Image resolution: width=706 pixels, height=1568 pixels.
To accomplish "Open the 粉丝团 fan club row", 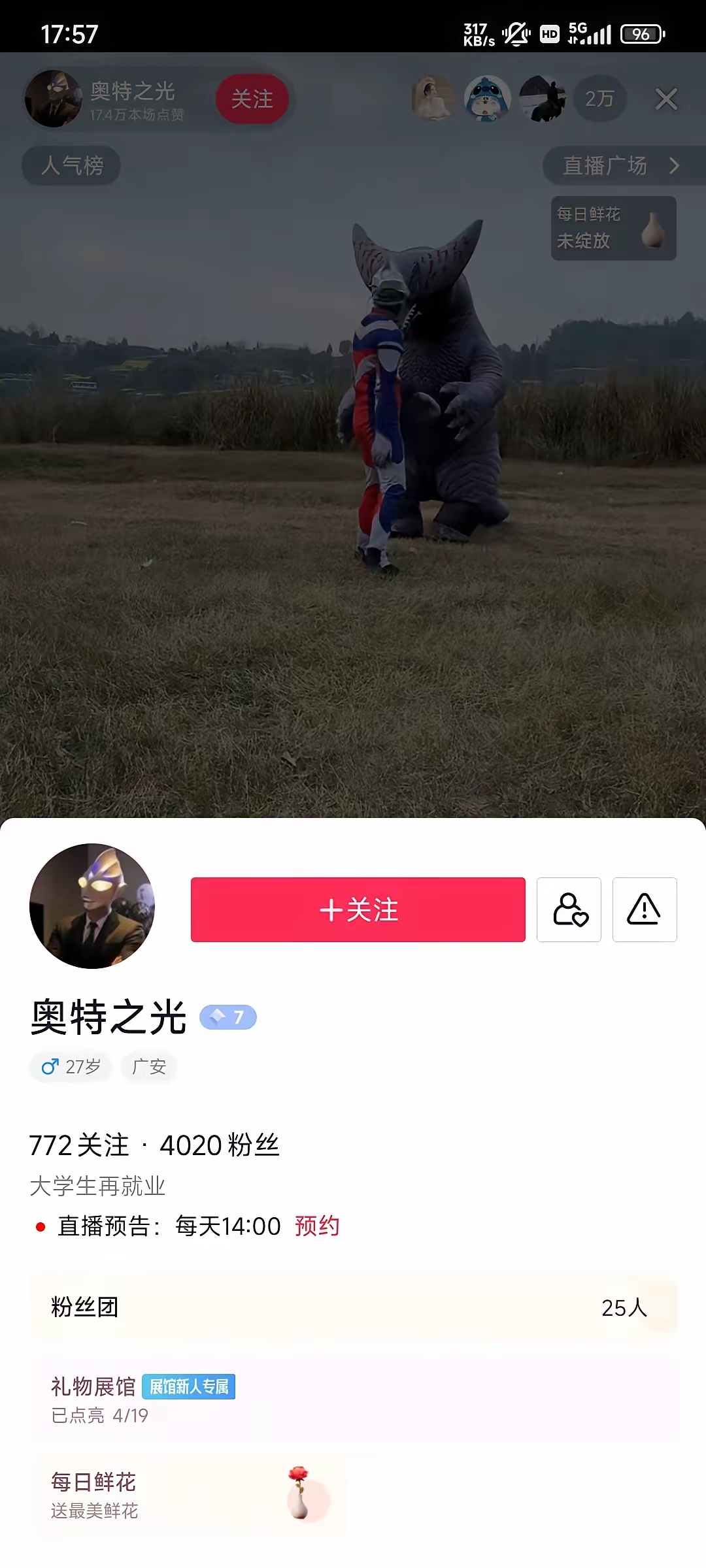I will pyautogui.click(x=353, y=1307).
